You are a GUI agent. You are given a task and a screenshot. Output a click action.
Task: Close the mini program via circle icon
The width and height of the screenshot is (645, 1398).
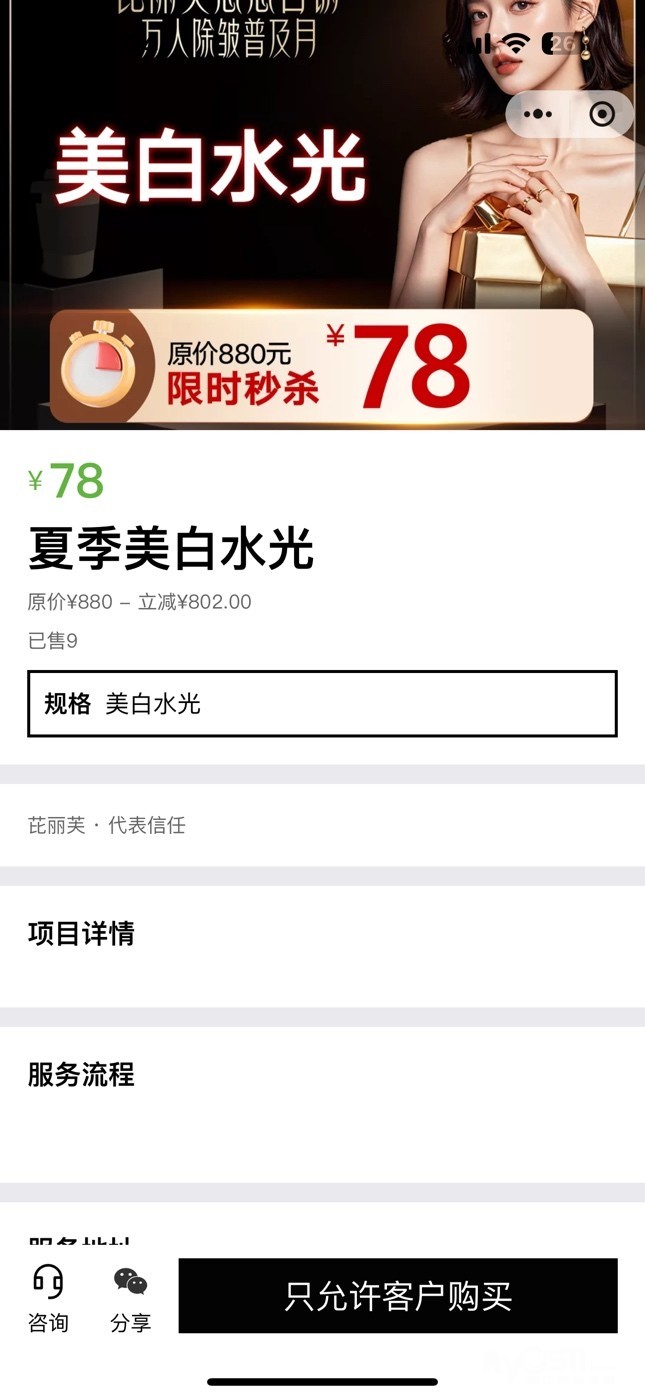(602, 114)
